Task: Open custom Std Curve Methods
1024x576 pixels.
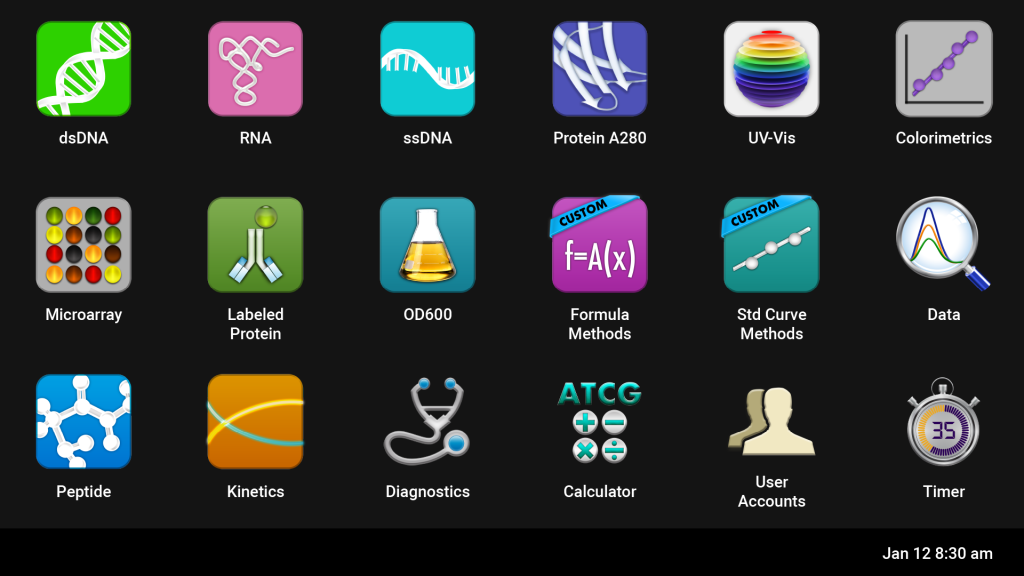Action: click(x=771, y=245)
